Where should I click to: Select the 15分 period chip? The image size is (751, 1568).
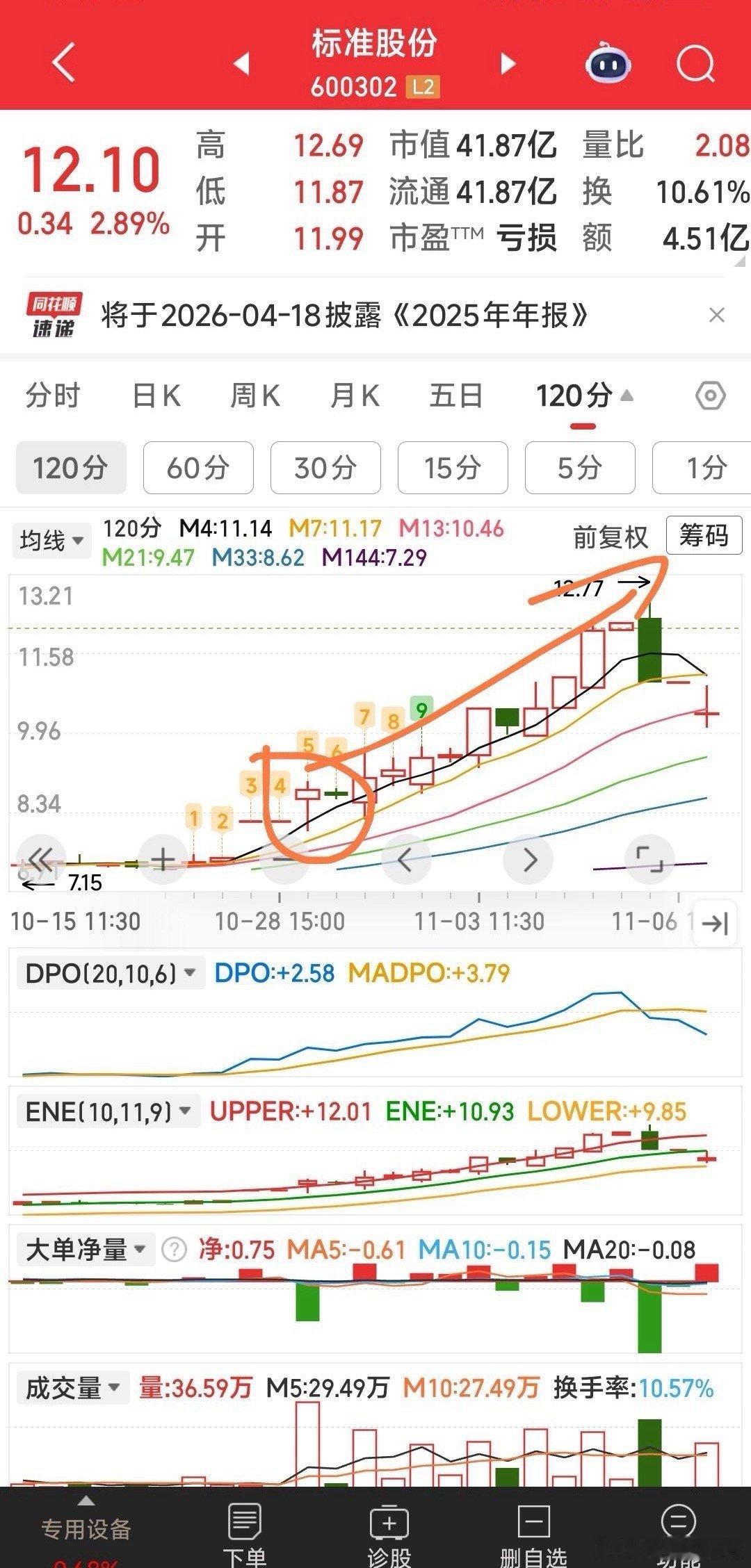[453, 468]
